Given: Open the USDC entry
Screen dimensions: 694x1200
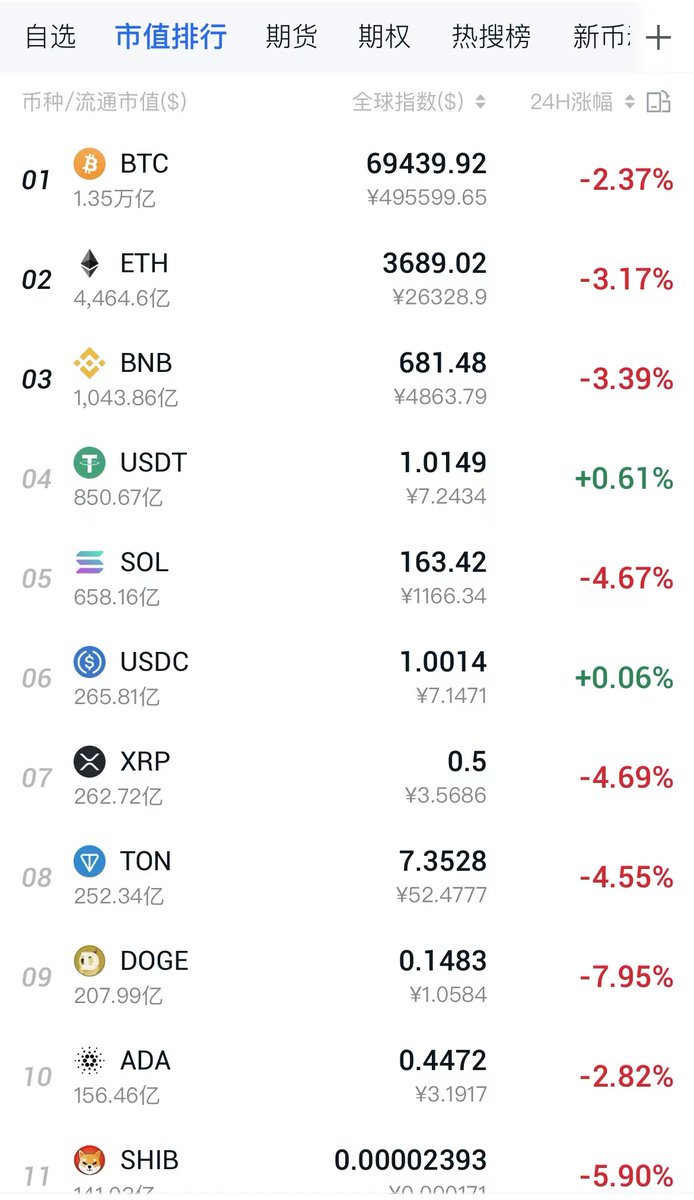Looking at the screenshot, I should coord(347,678).
